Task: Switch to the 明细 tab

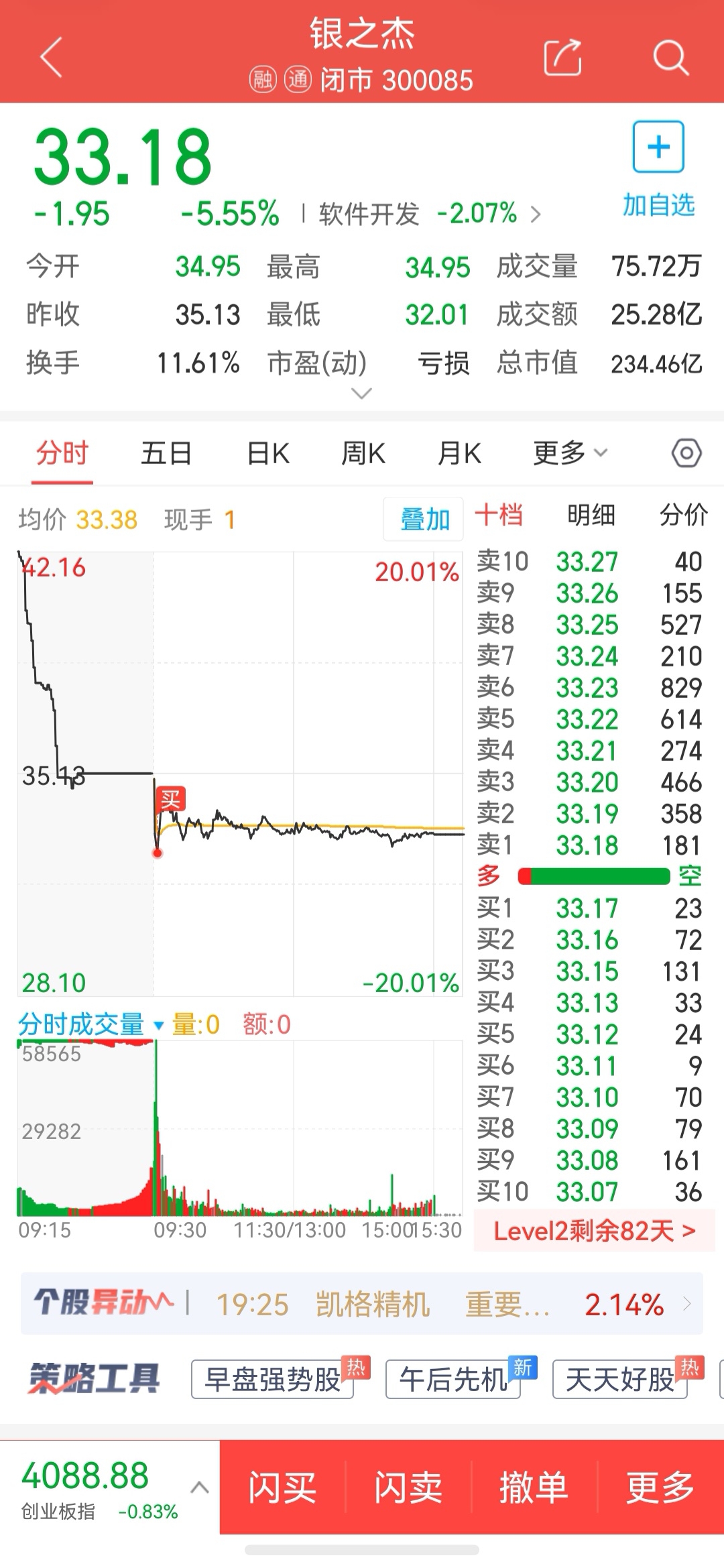Action: click(591, 515)
